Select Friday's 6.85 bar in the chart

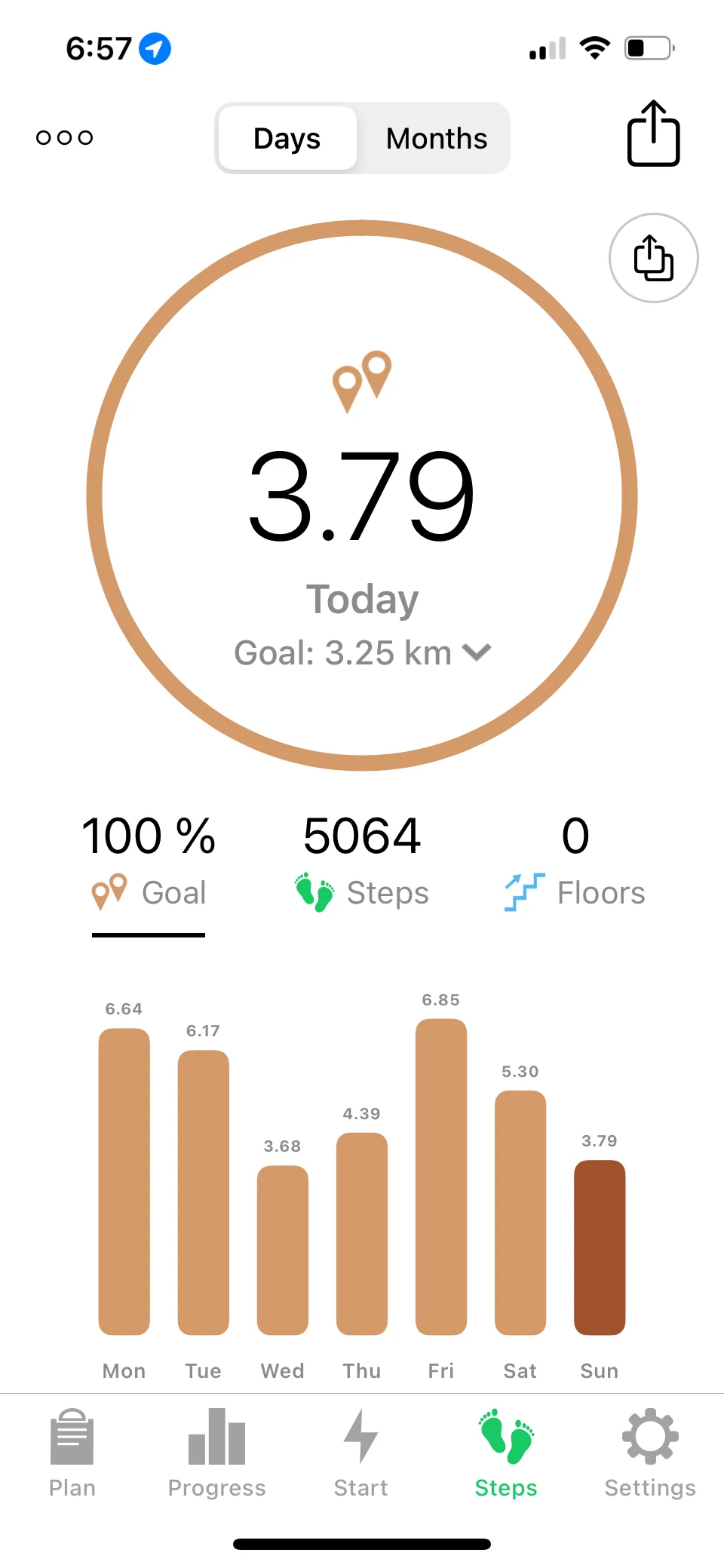click(441, 1177)
